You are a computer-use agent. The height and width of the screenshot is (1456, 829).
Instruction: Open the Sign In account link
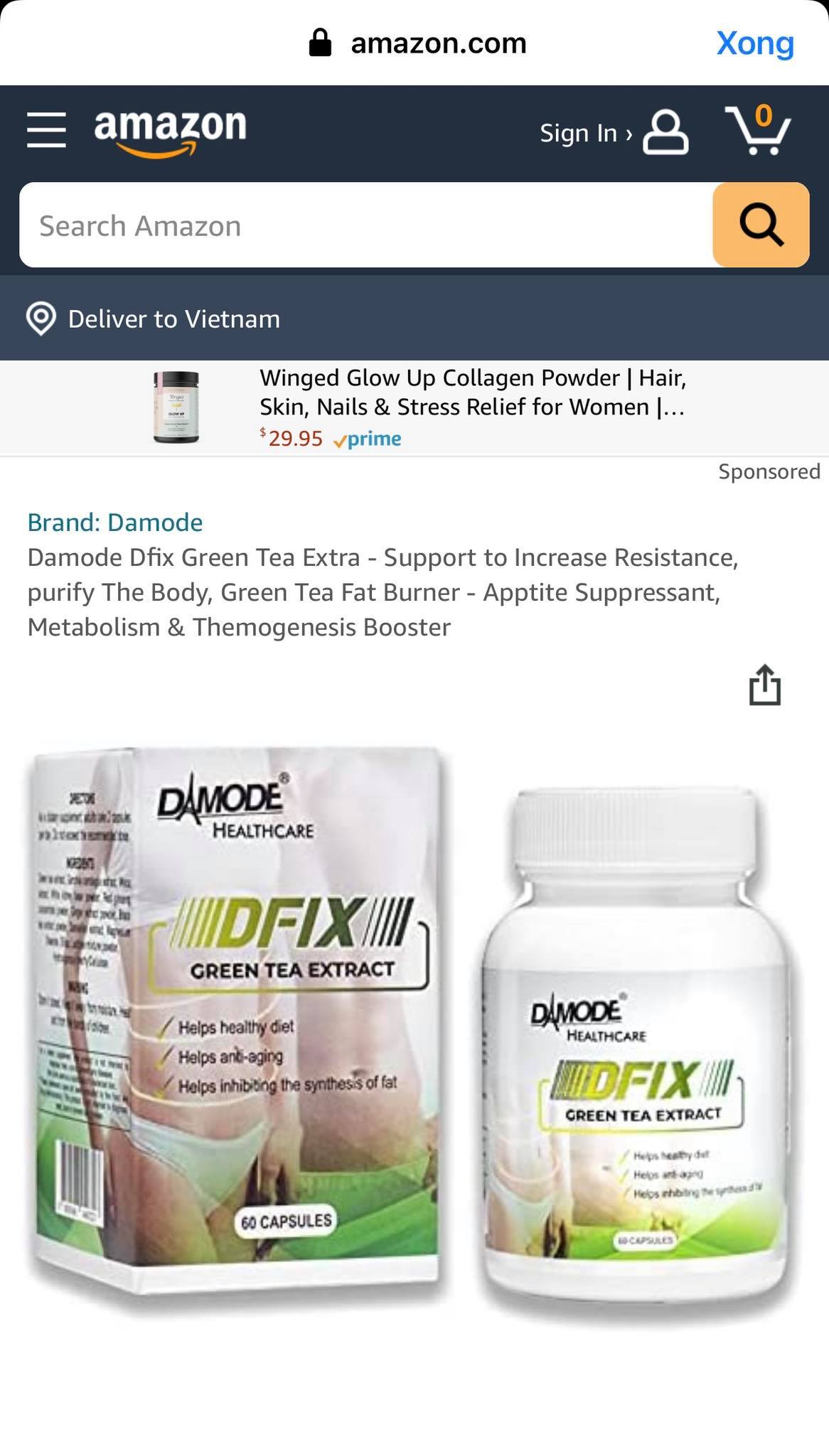[613, 132]
